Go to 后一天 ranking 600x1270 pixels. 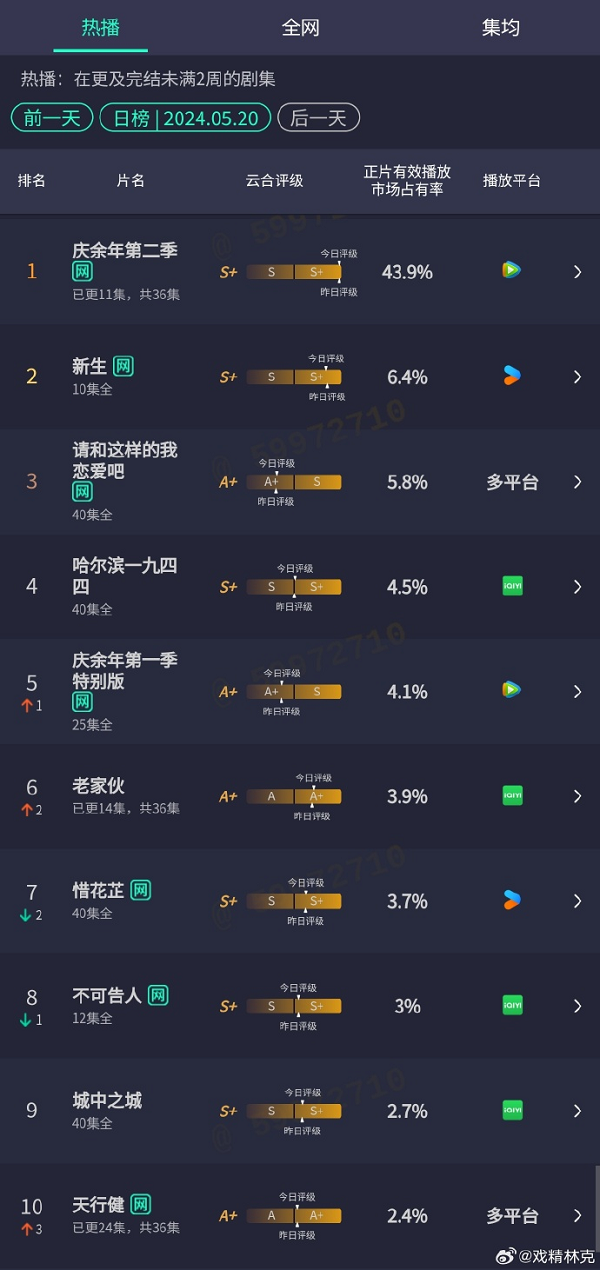[x=318, y=117]
